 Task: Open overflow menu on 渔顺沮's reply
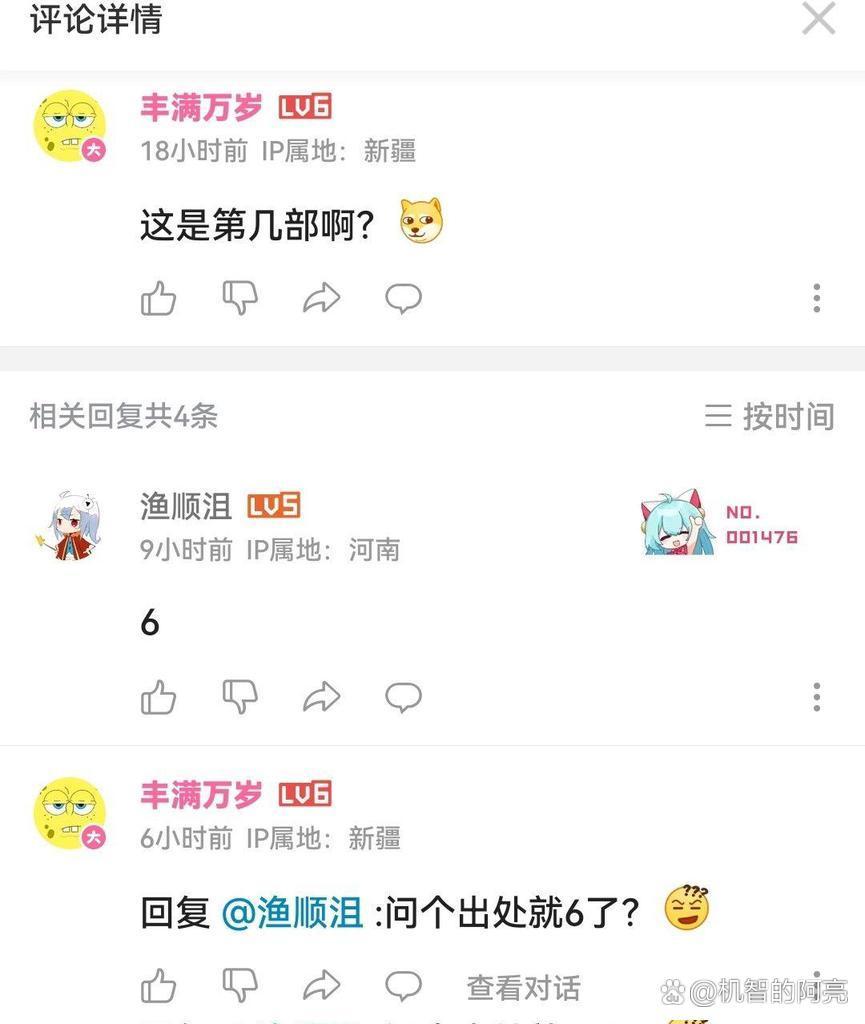coord(816,697)
